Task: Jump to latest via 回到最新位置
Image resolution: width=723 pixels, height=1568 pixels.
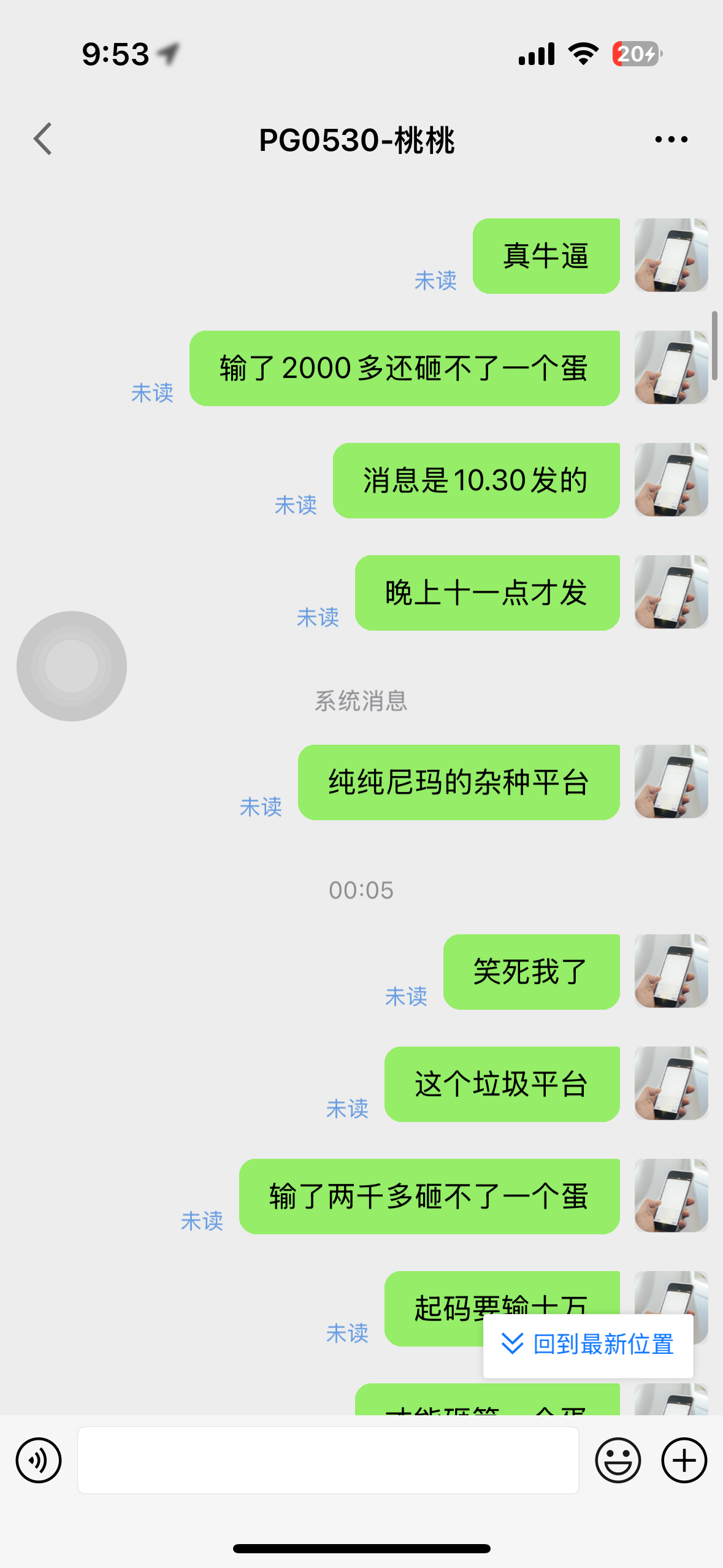Action: (x=588, y=1345)
